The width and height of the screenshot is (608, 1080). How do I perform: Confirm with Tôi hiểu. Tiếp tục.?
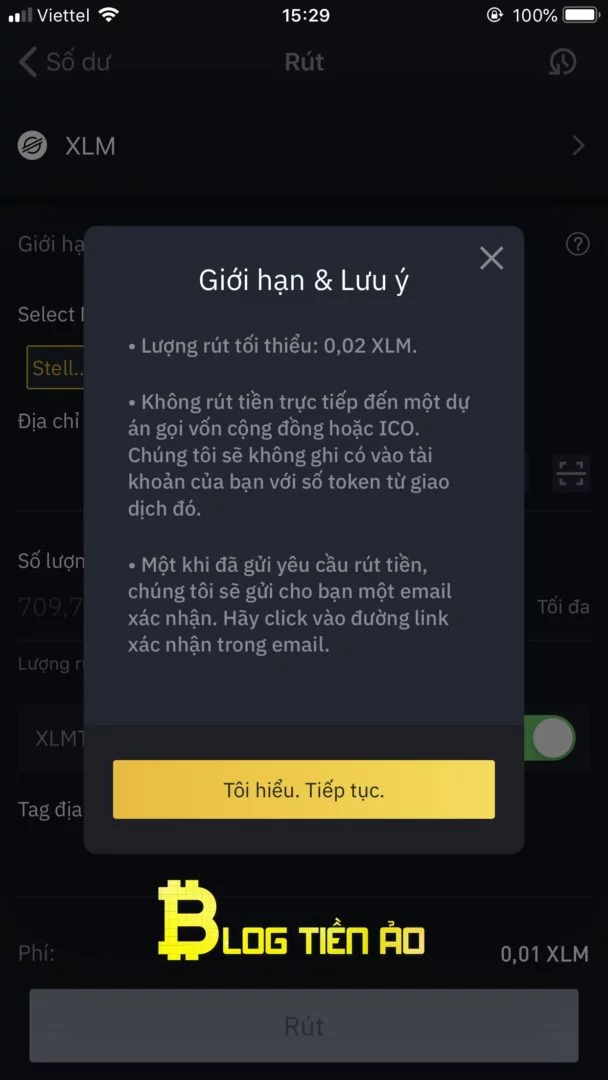click(304, 789)
